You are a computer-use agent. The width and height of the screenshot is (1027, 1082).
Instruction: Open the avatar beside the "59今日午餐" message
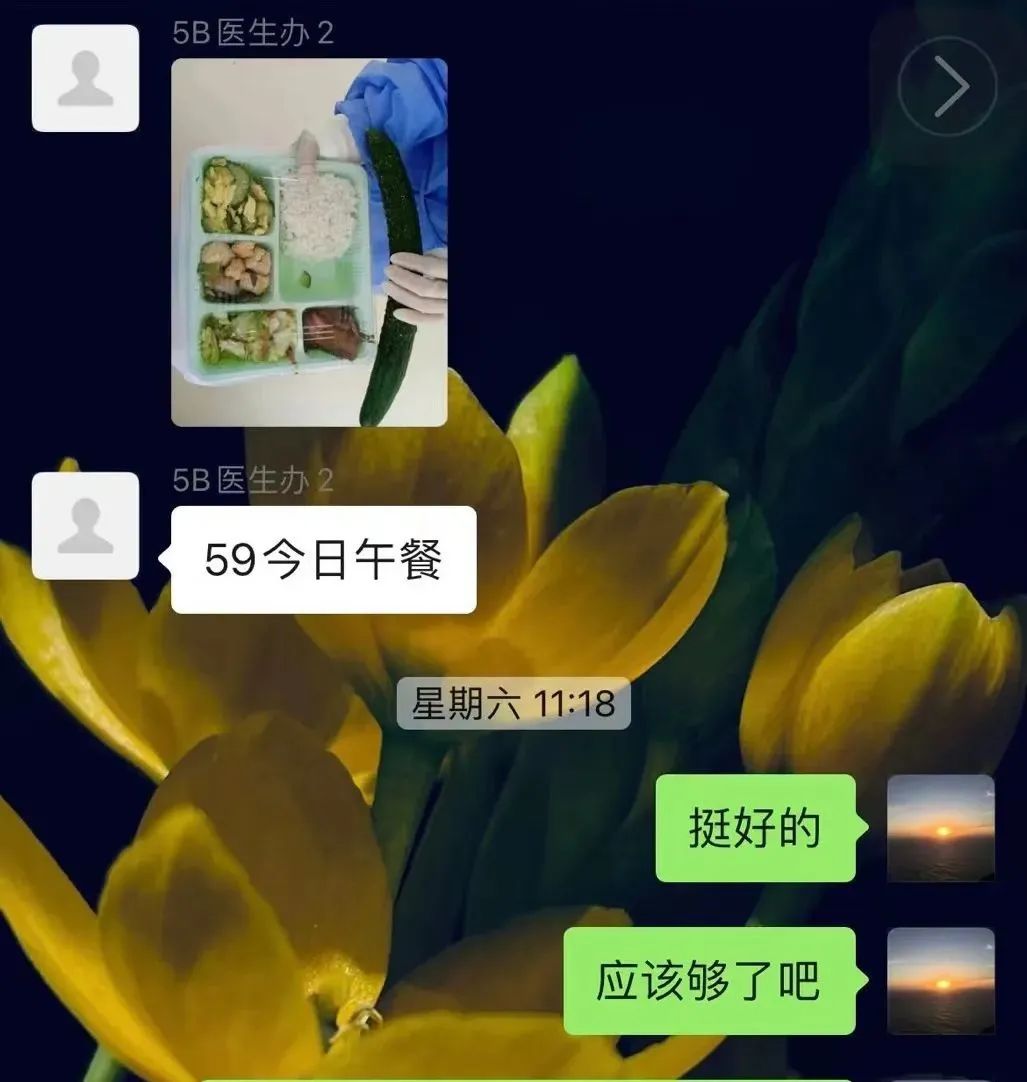point(85,525)
